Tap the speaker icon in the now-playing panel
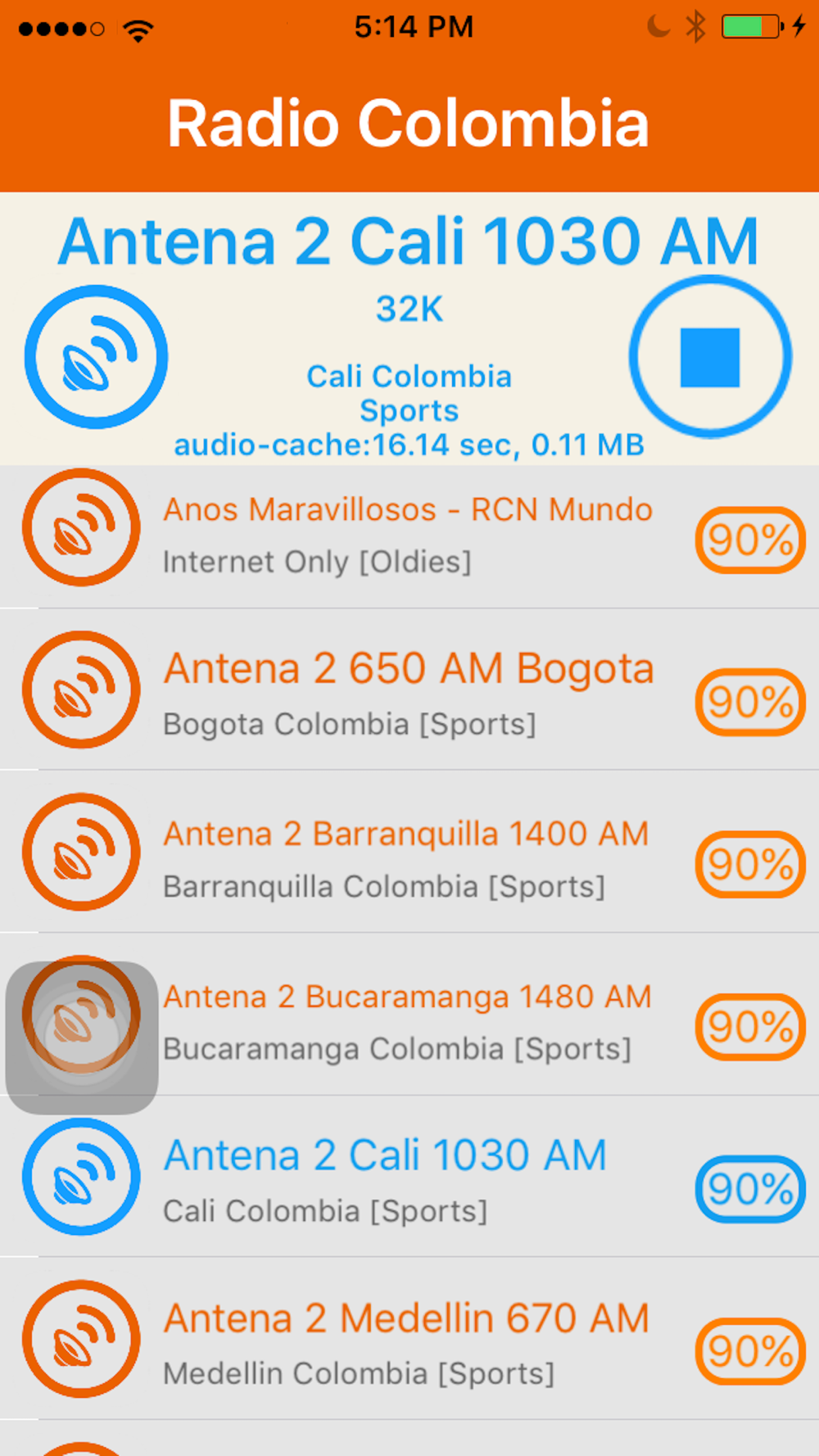This screenshot has height=1456, width=819. pos(96,357)
